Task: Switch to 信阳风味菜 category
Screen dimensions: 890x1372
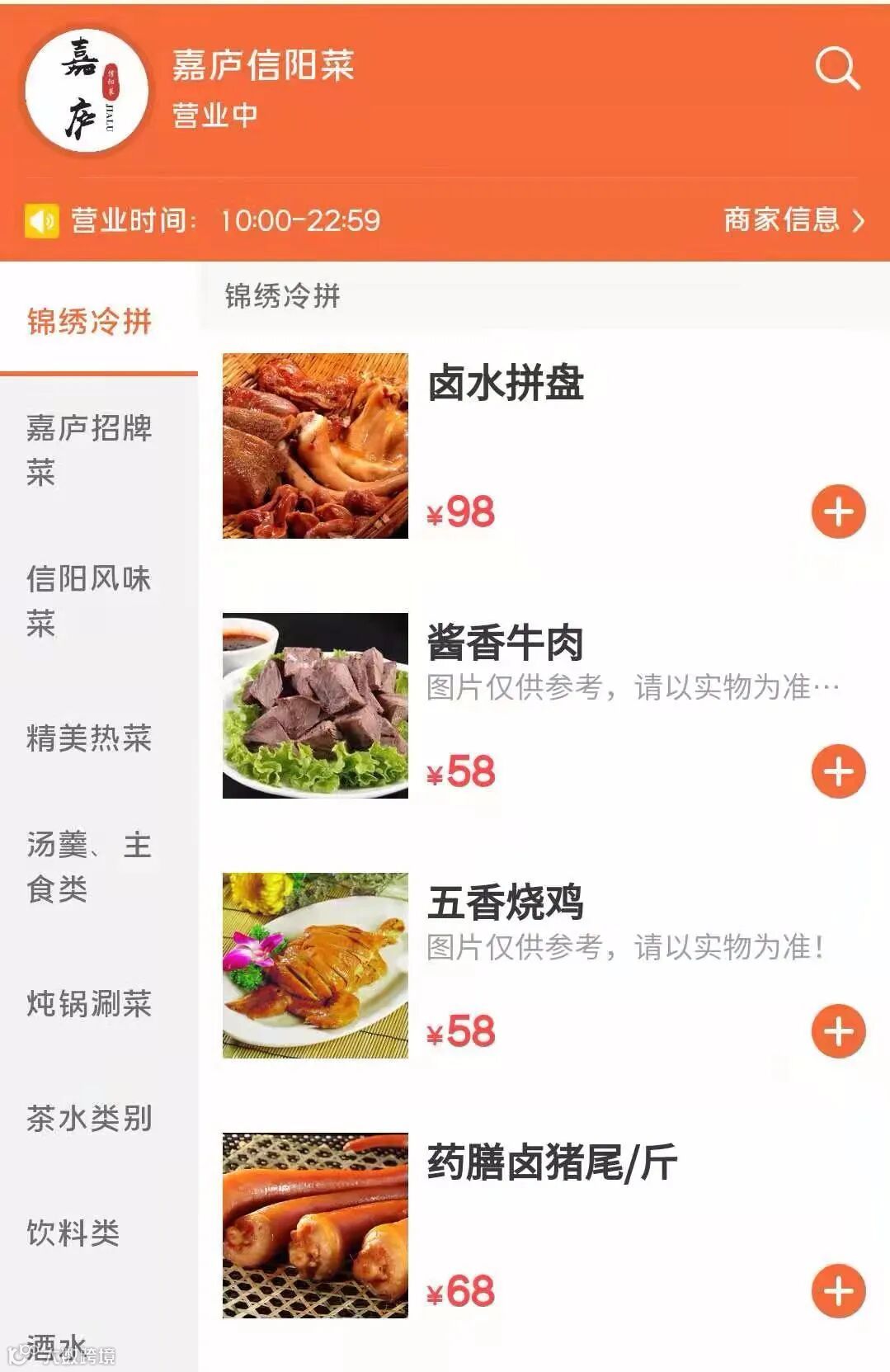Action: click(89, 601)
